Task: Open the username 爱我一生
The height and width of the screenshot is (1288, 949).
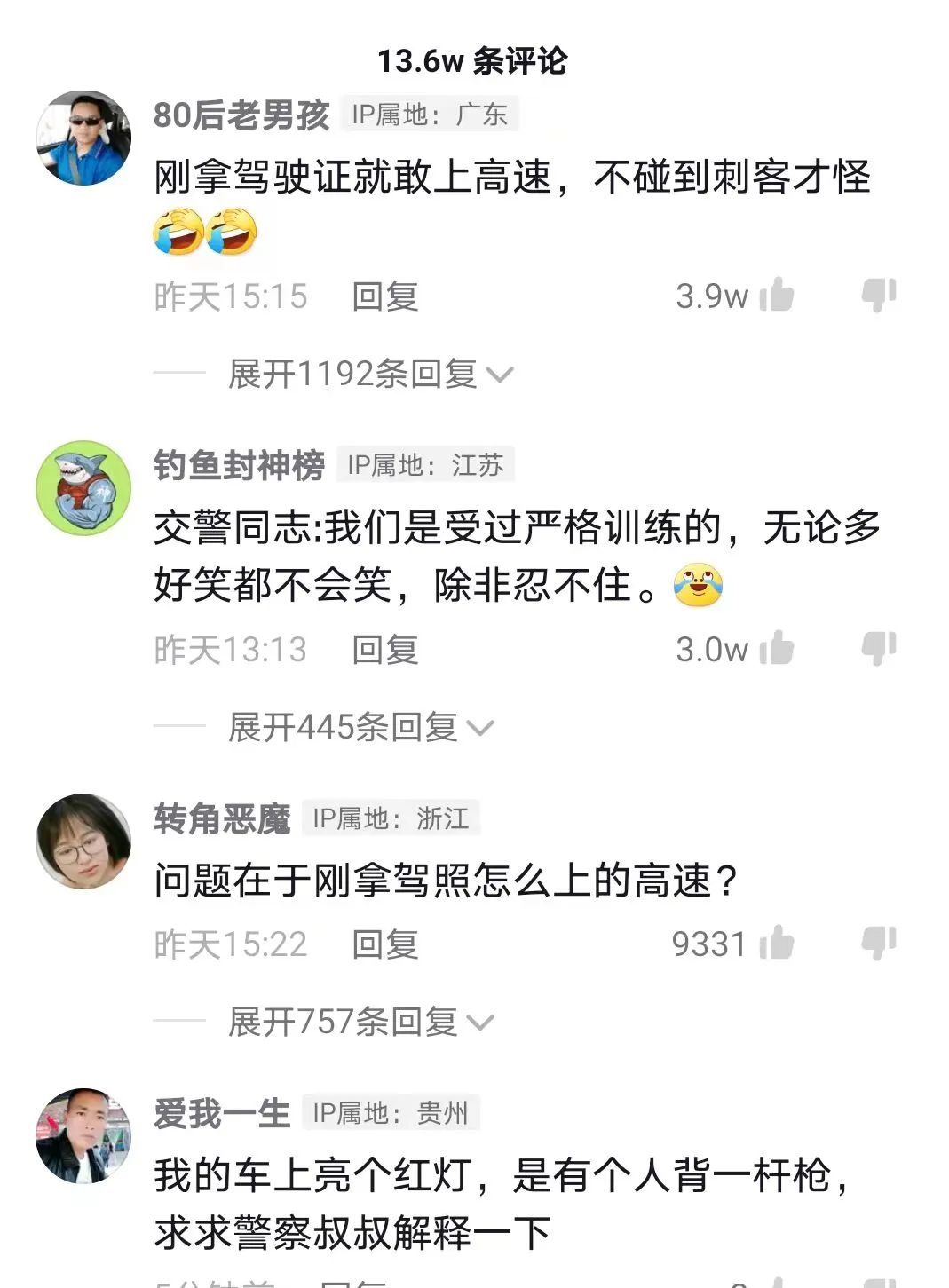Action: click(x=222, y=1113)
